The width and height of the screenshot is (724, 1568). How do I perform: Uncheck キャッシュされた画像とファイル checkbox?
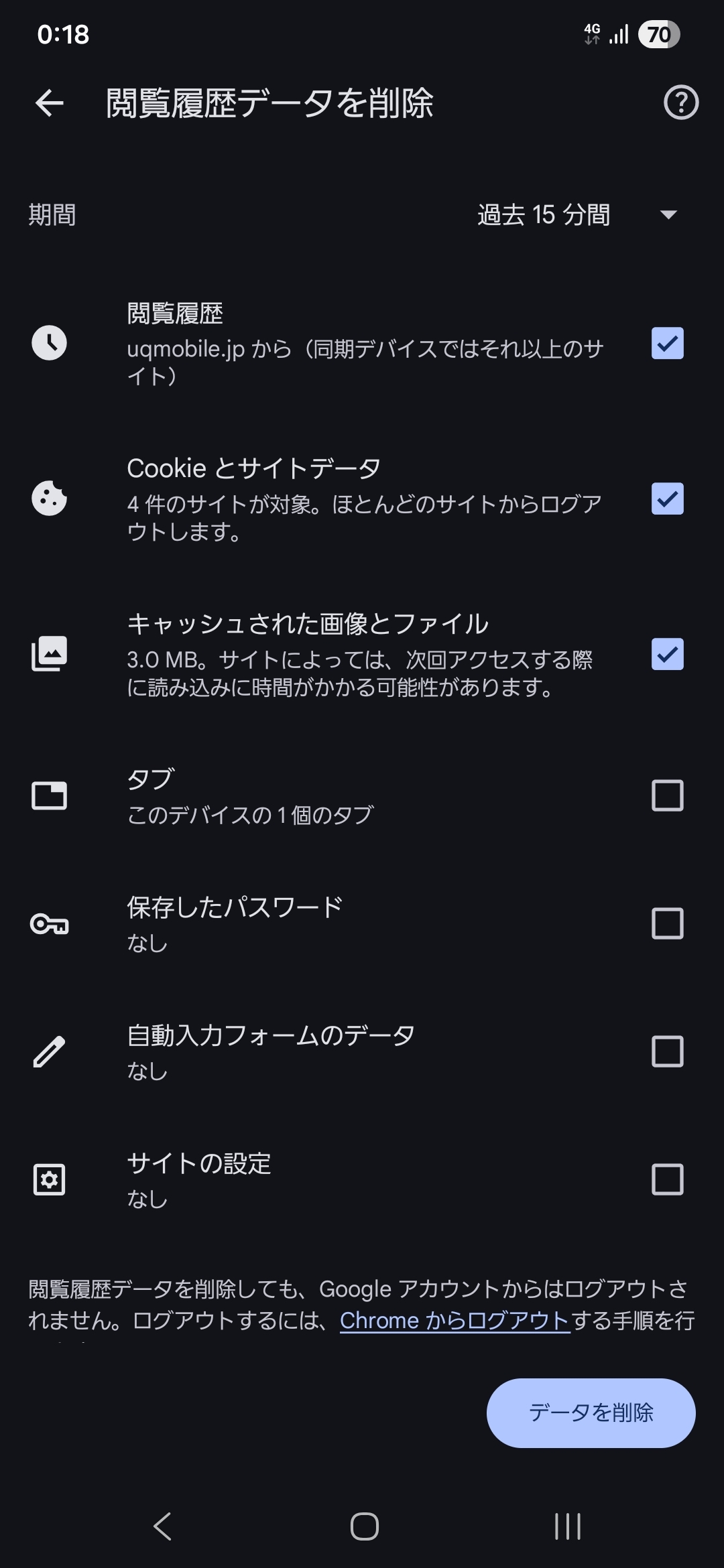coord(668,655)
